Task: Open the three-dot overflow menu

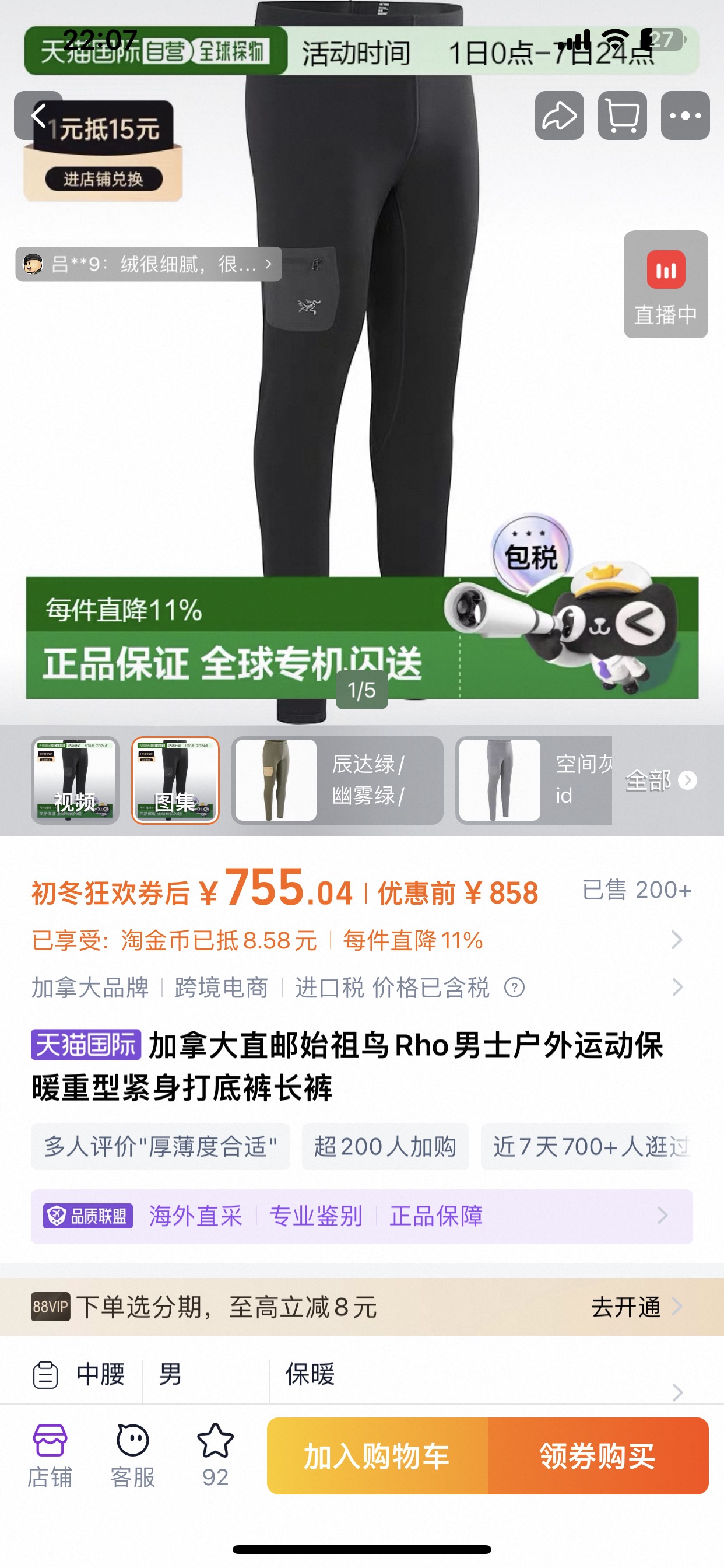Action: pos(685,116)
